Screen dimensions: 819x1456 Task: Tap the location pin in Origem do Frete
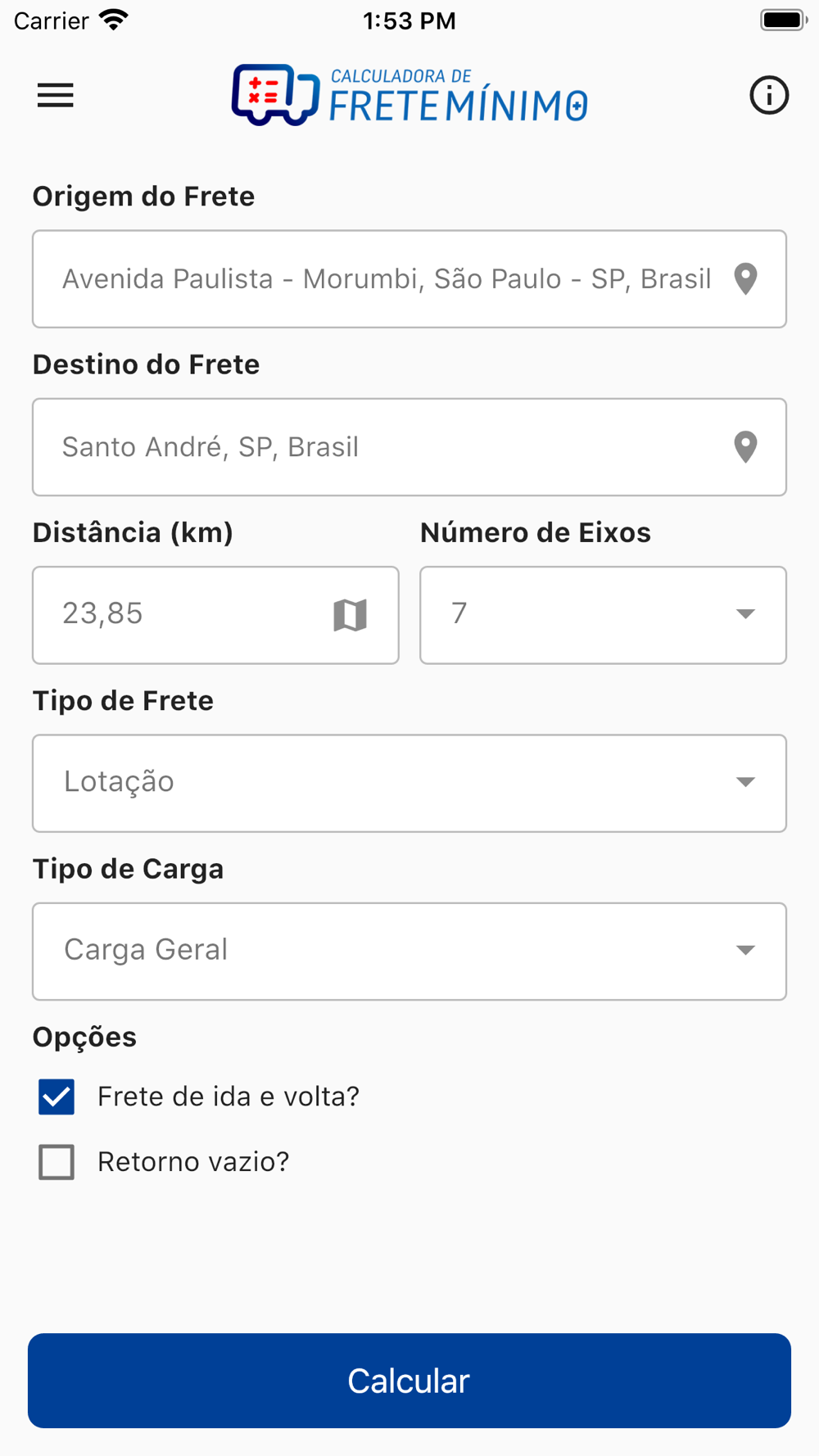coord(745,279)
